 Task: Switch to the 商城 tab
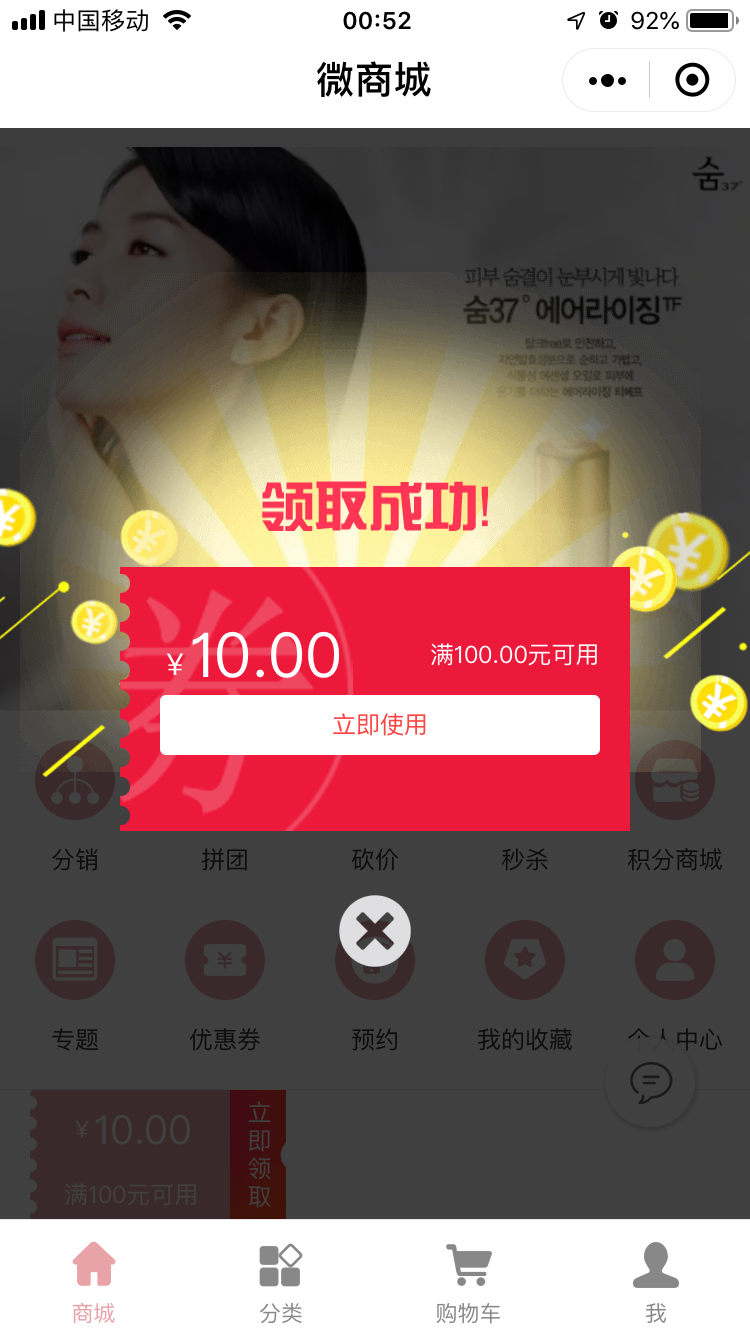(x=94, y=1283)
